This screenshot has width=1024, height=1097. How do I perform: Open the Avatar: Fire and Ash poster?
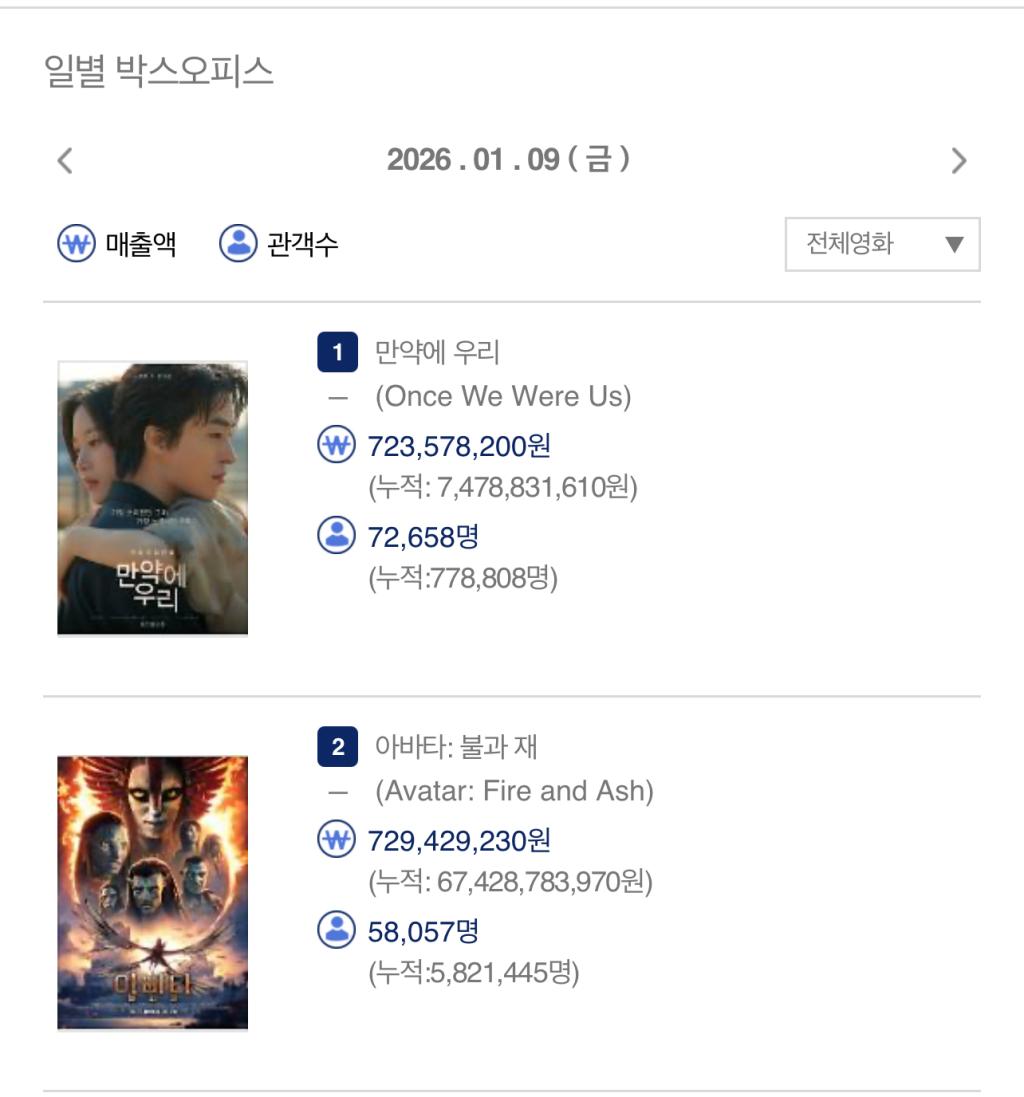click(x=152, y=892)
